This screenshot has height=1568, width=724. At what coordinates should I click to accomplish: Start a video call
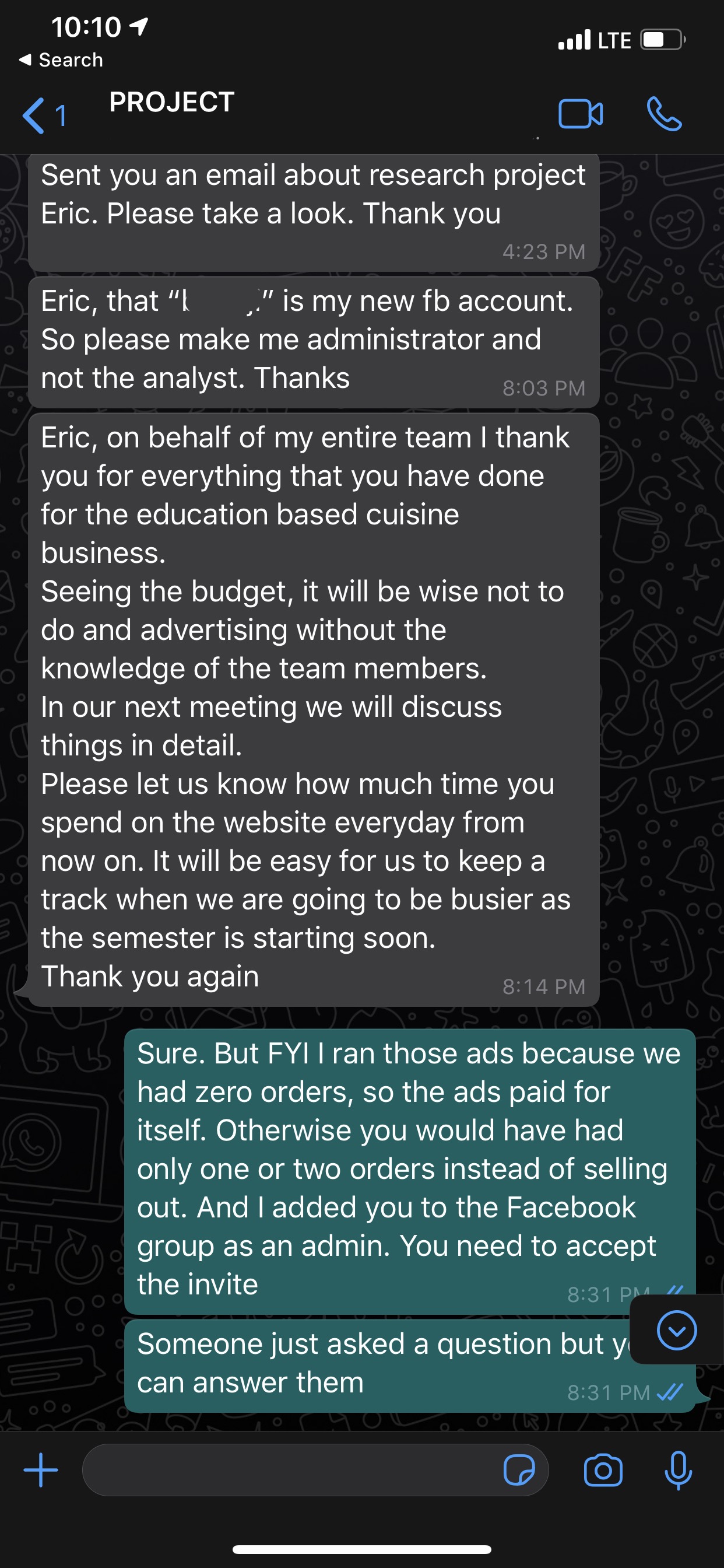pyautogui.click(x=581, y=114)
